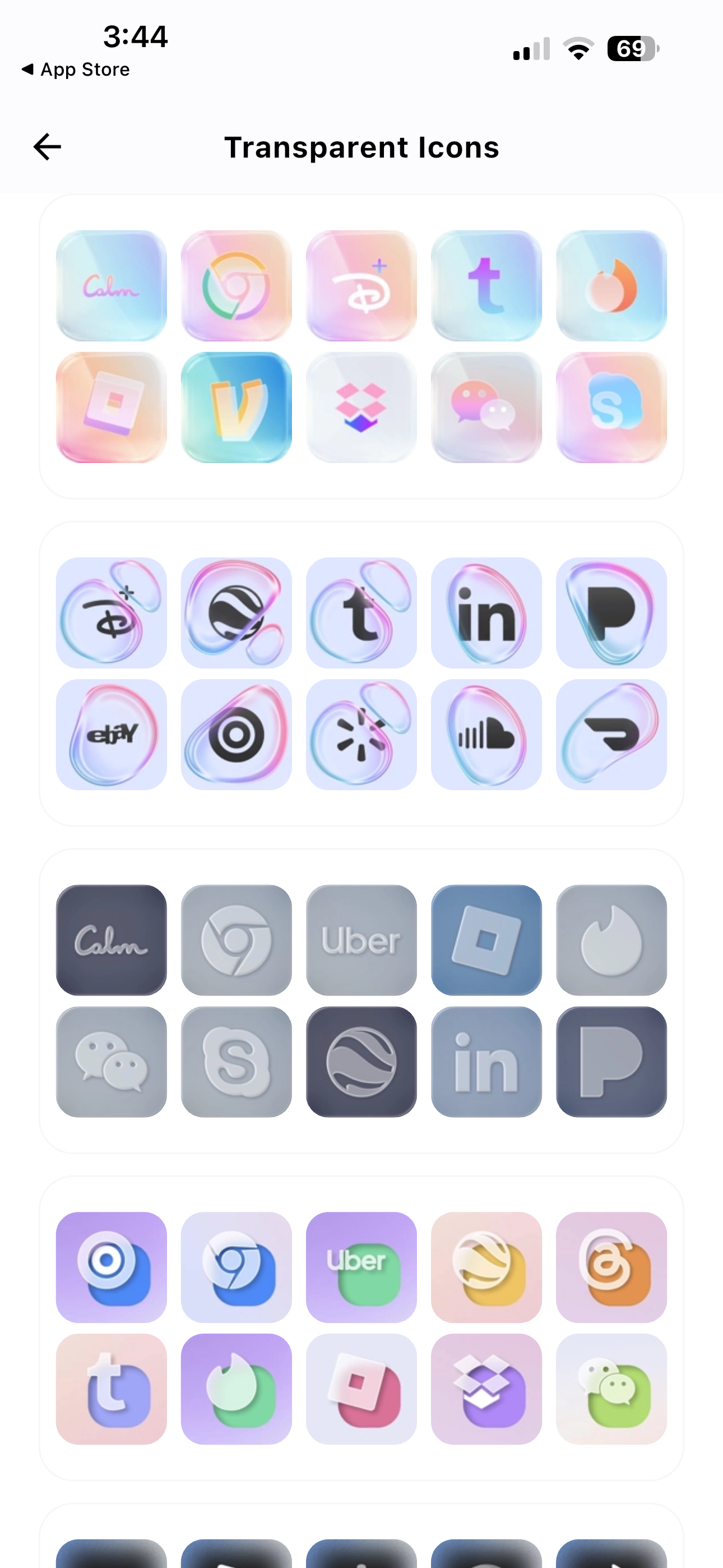Return to the App Store via the status bar link

(76, 70)
